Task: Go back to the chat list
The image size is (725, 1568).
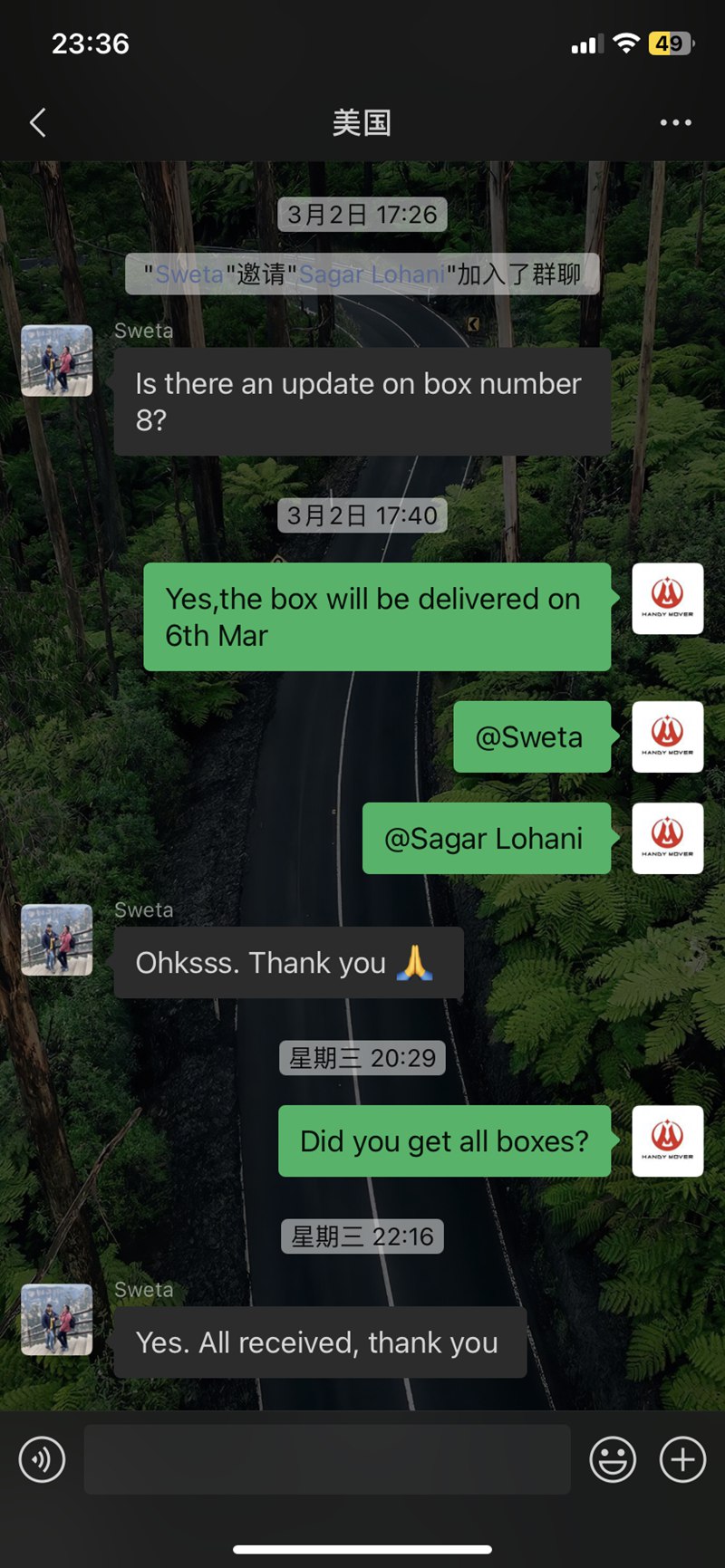Action: pyautogui.click(x=38, y=123)
